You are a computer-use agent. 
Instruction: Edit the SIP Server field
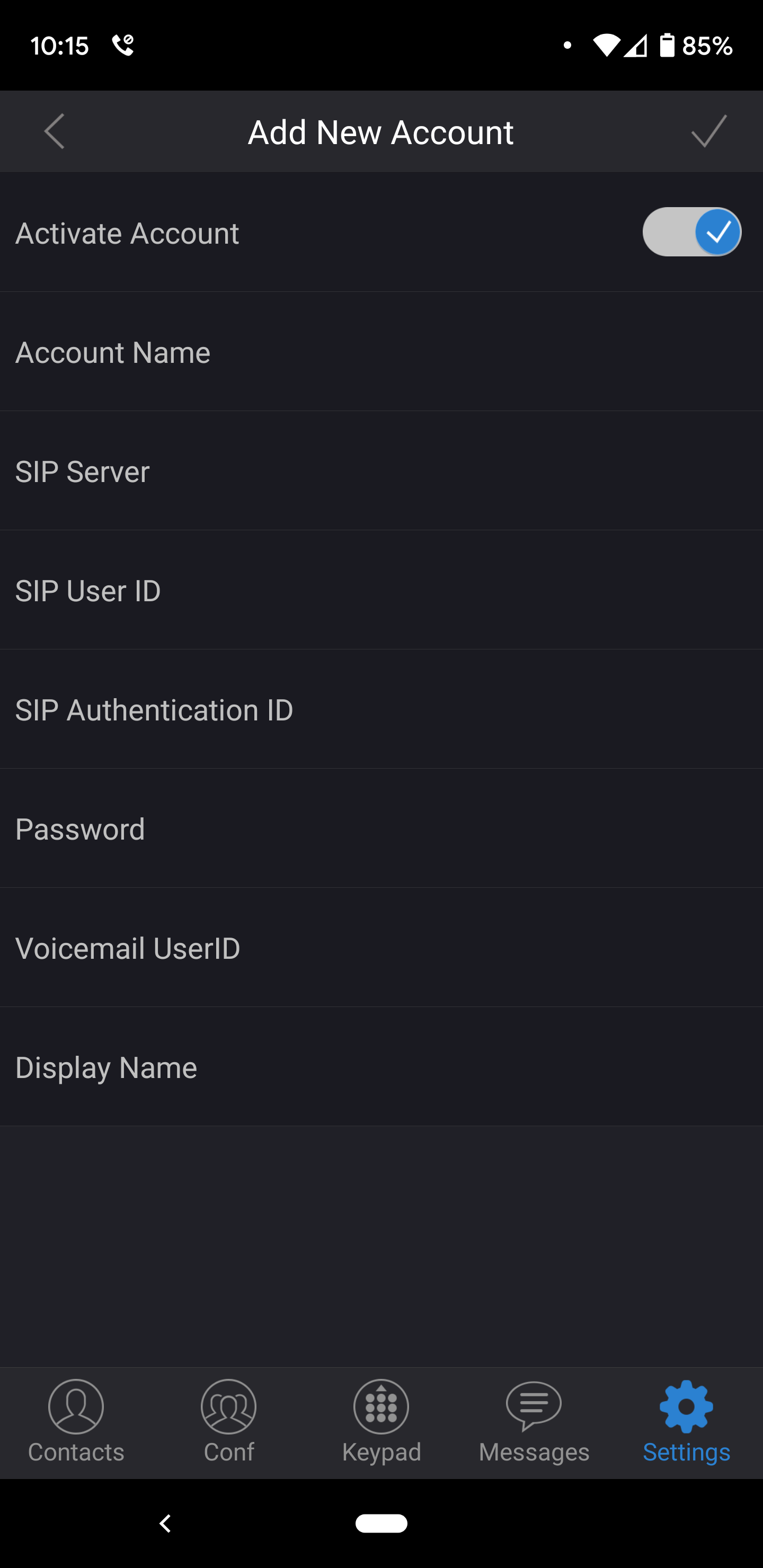pyautogui.click(x=381, y=470)
